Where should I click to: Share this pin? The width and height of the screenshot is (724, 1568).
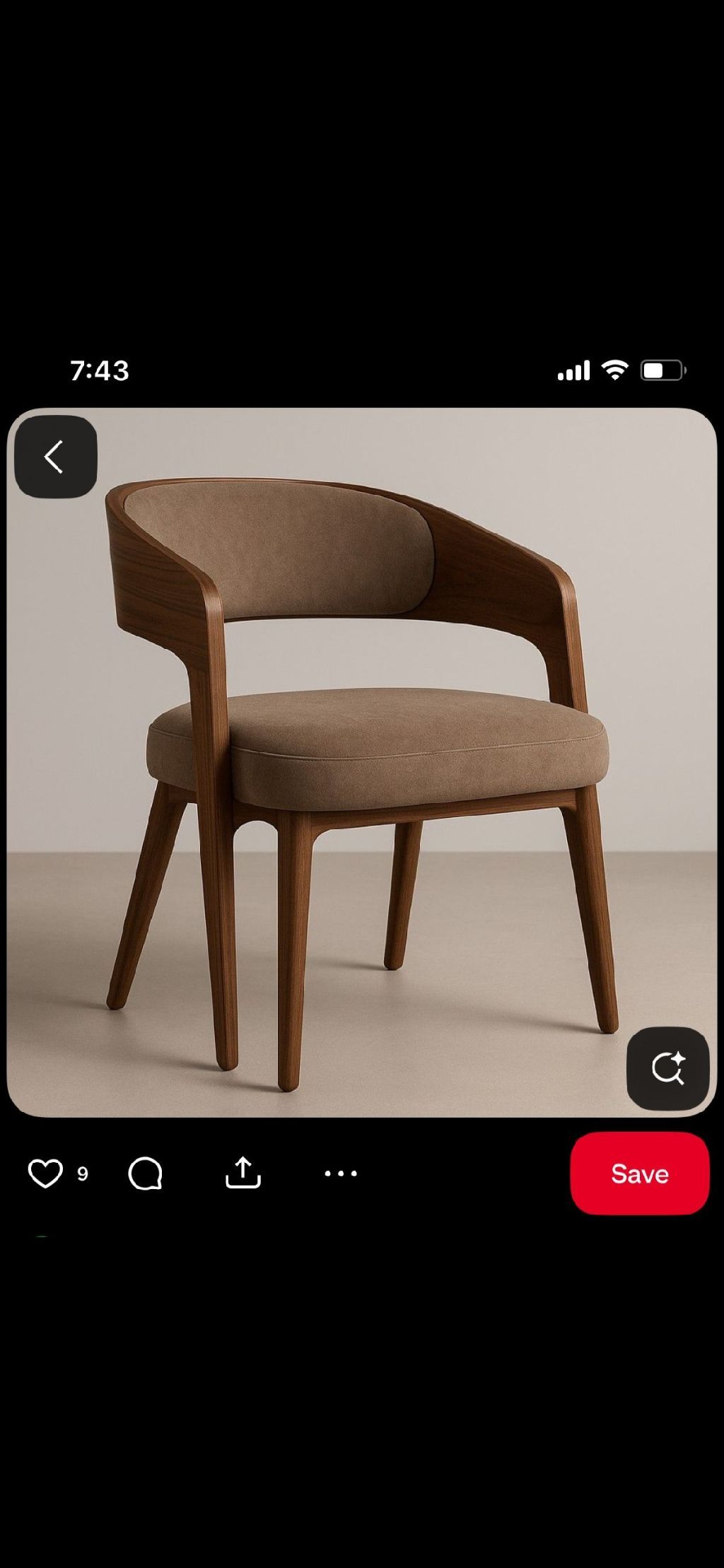click(243, 1173)
